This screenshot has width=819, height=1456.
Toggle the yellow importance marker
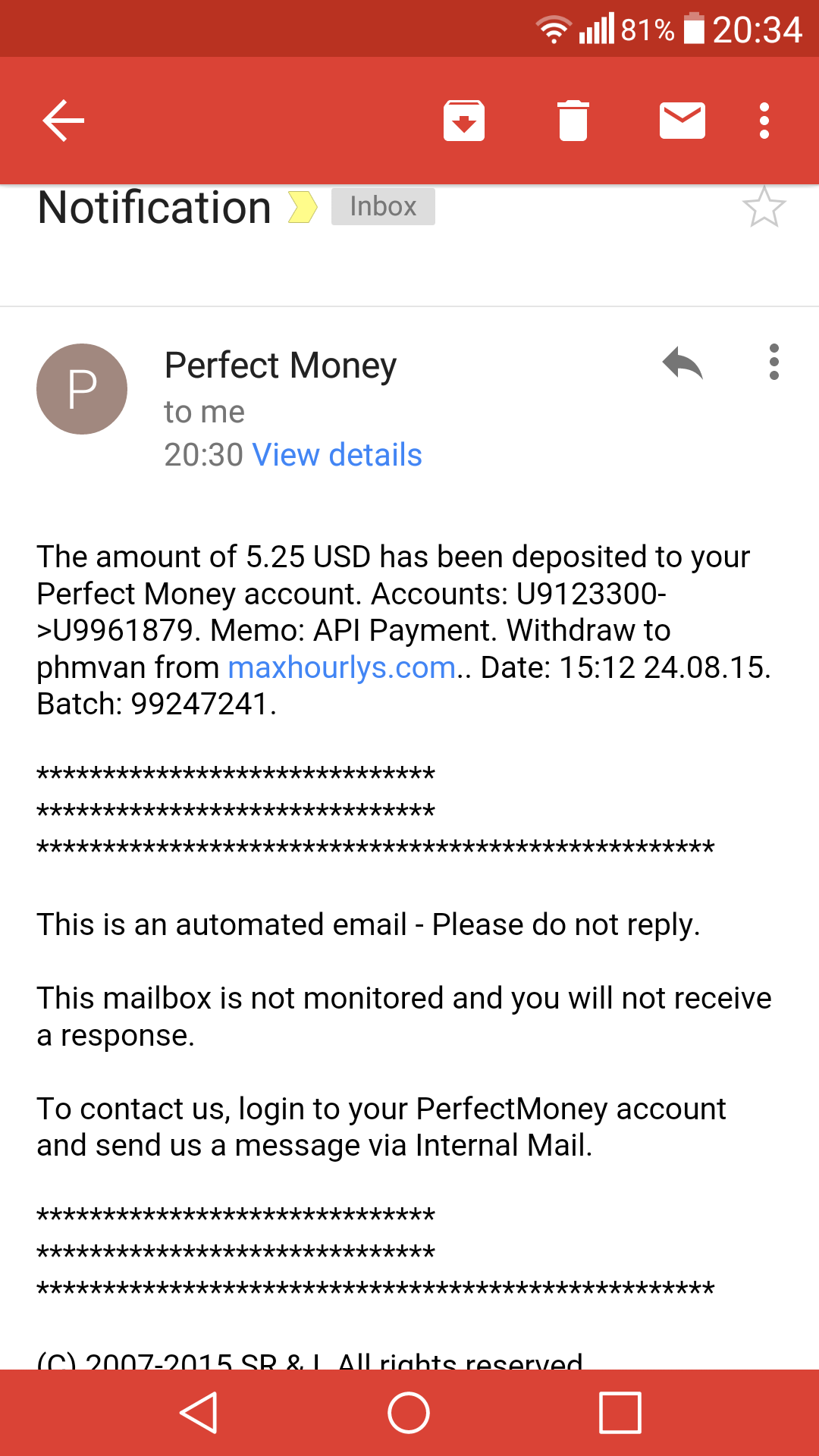point(303,207)
